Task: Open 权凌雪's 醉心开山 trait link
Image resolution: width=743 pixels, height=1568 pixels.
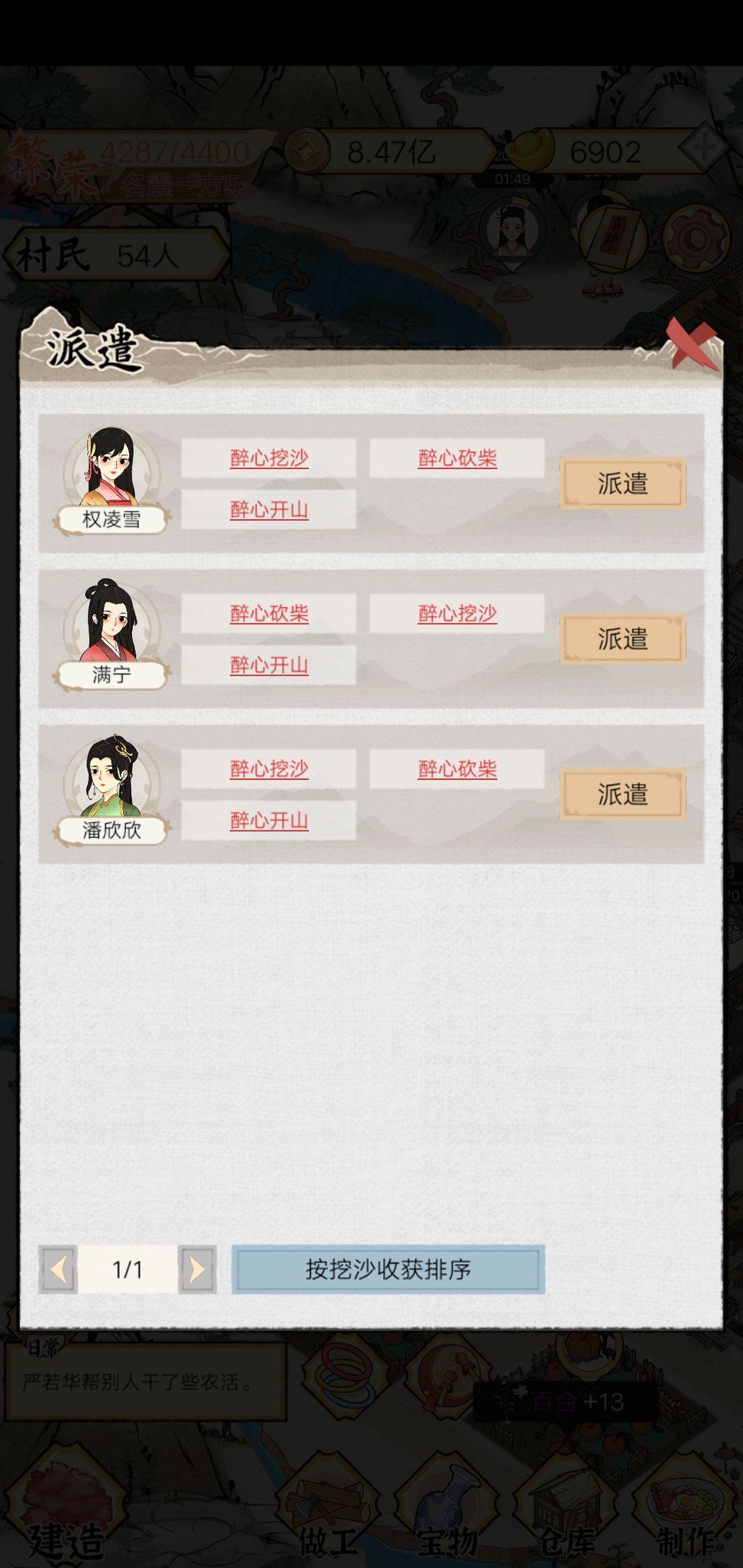Action: [269, 510]
